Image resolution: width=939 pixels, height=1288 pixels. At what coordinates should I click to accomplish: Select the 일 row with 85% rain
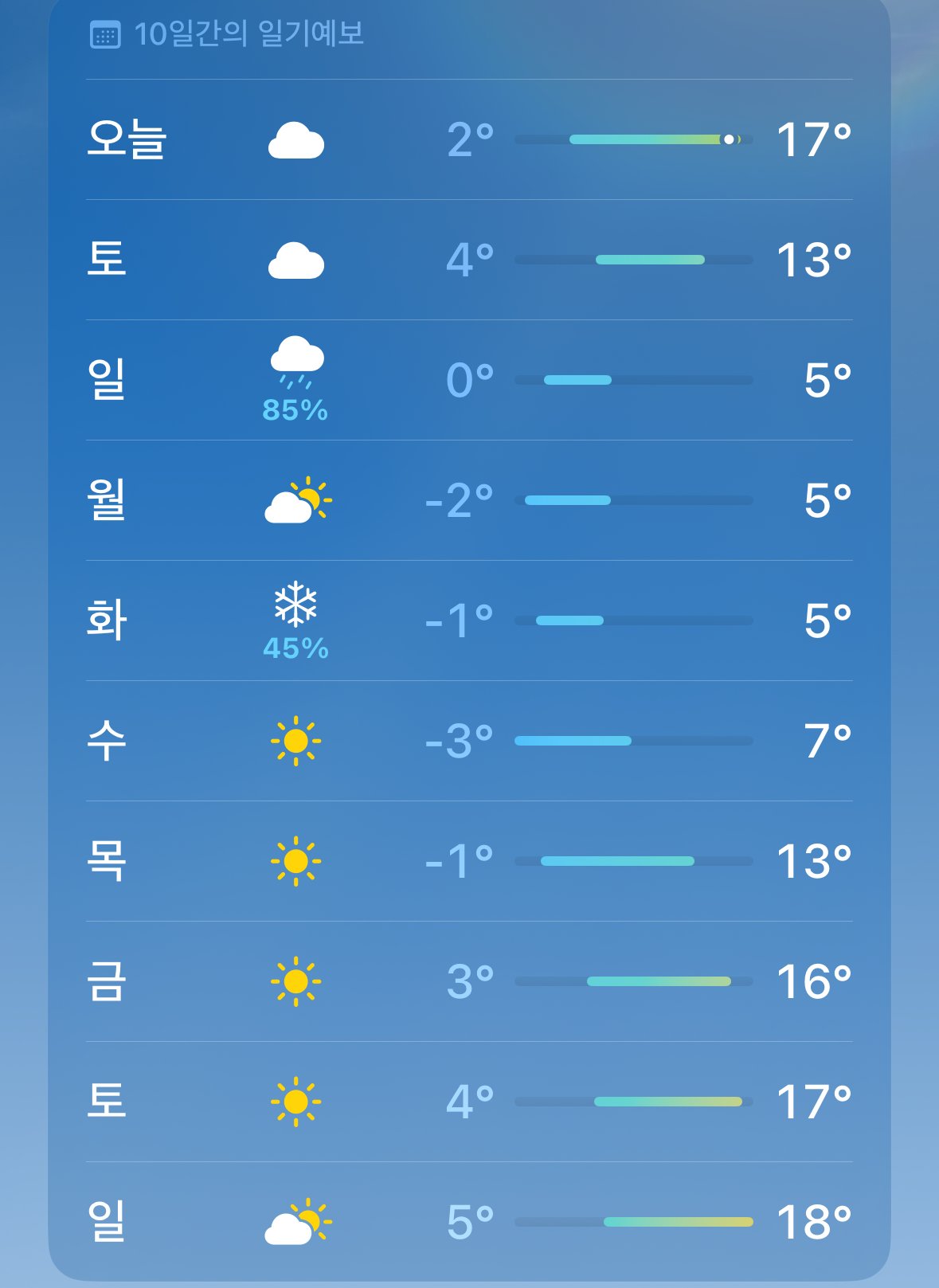coord(469,380)
